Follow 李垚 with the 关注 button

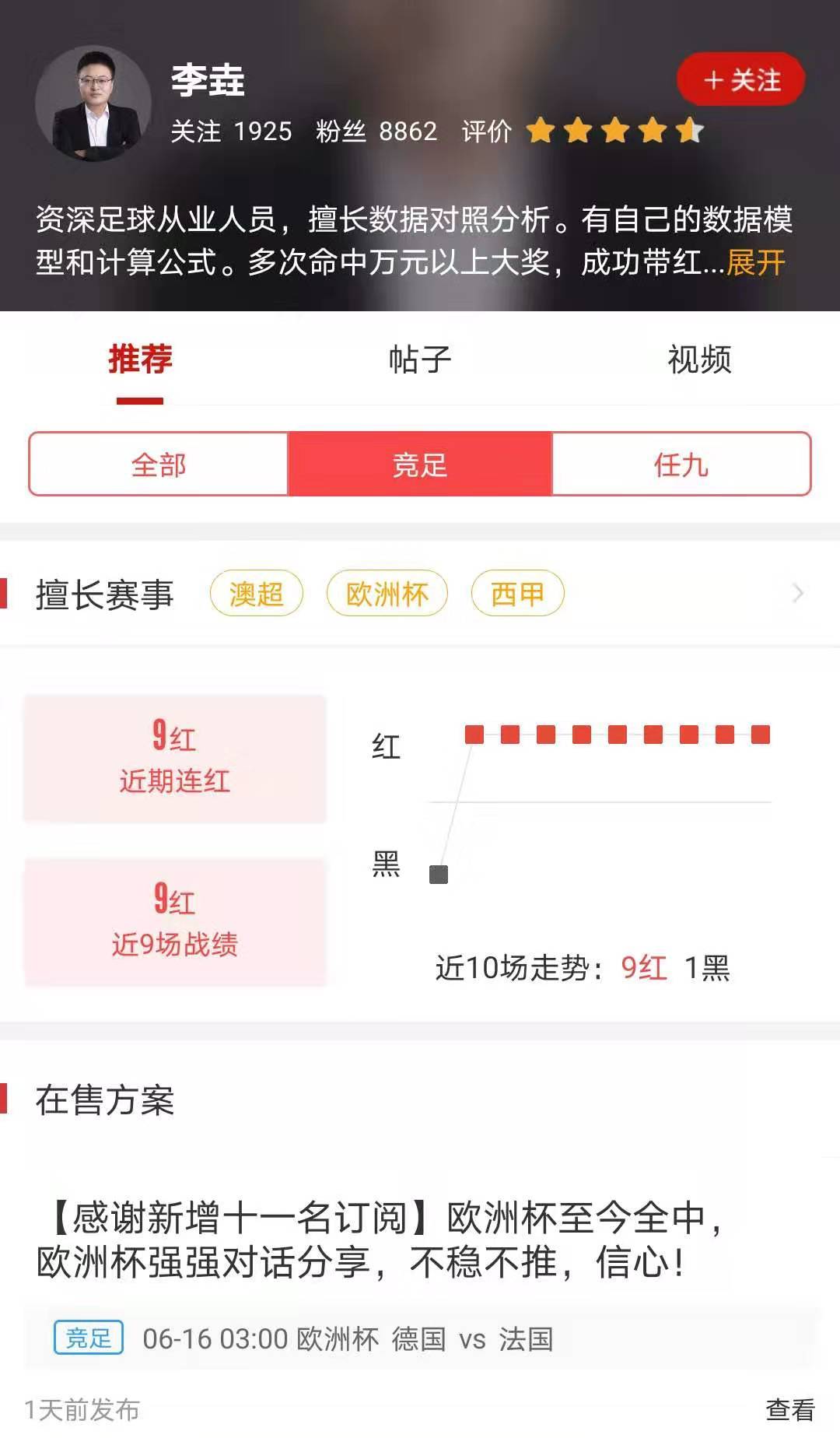click(x=740, y=79)
